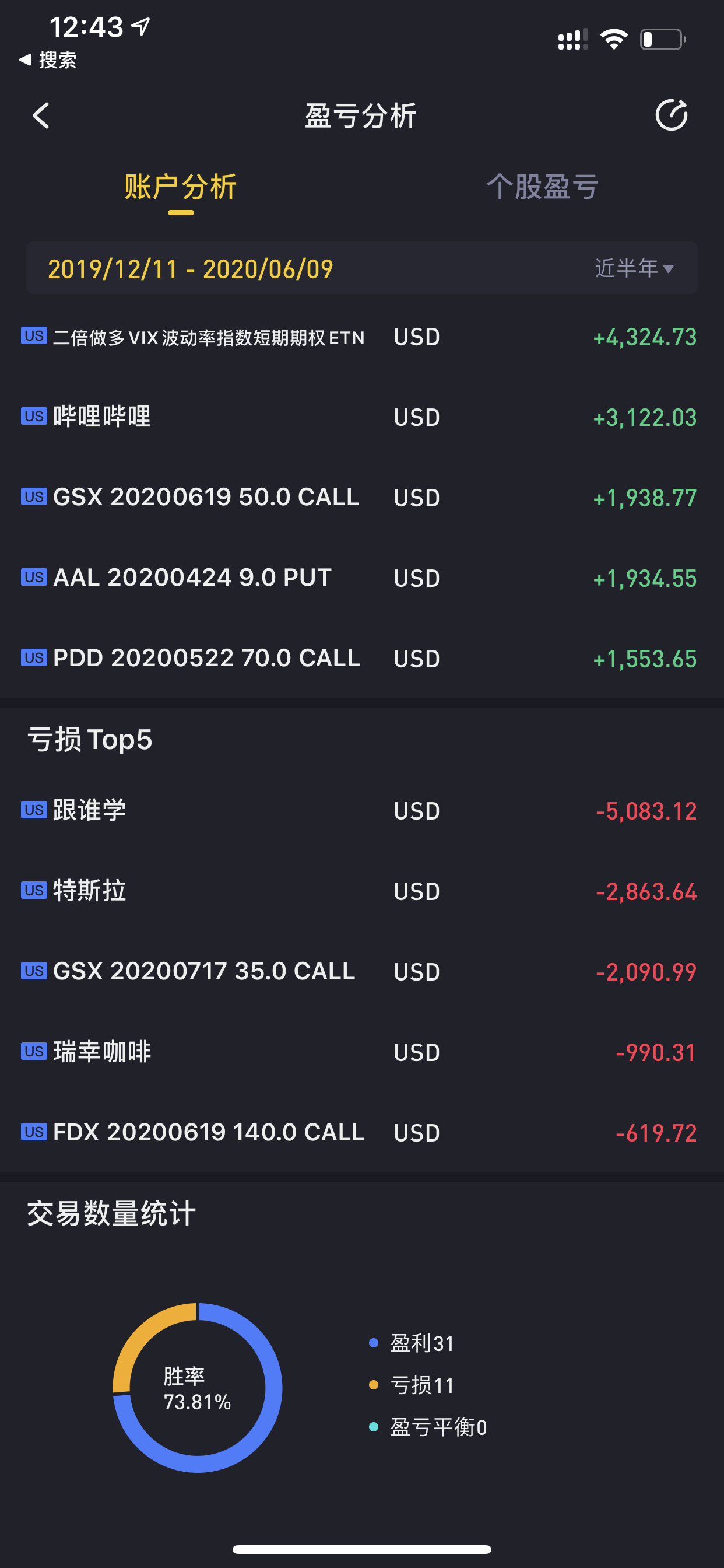Open the 瑞幸咖啡 loss row
Image resolution: width=724 pixels, height=1568 pixels.
coord(362,1052)
